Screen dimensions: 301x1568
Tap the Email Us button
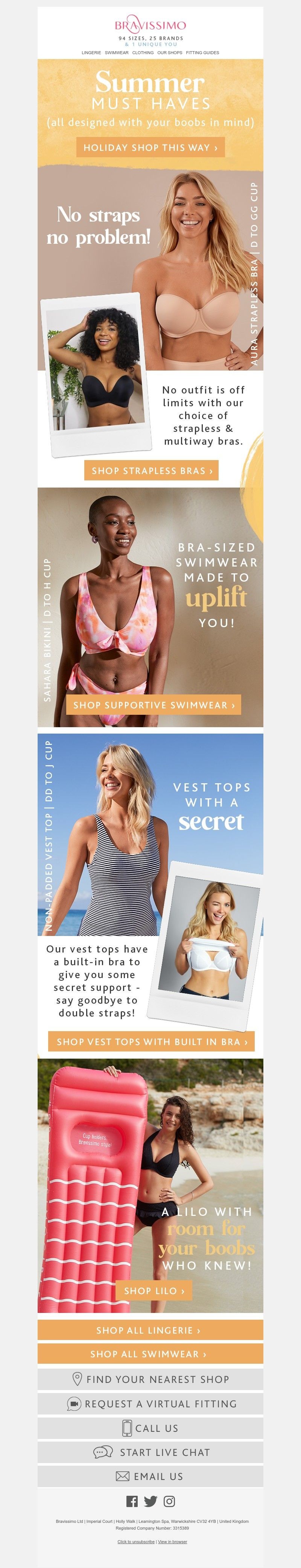pos(150,1476)
